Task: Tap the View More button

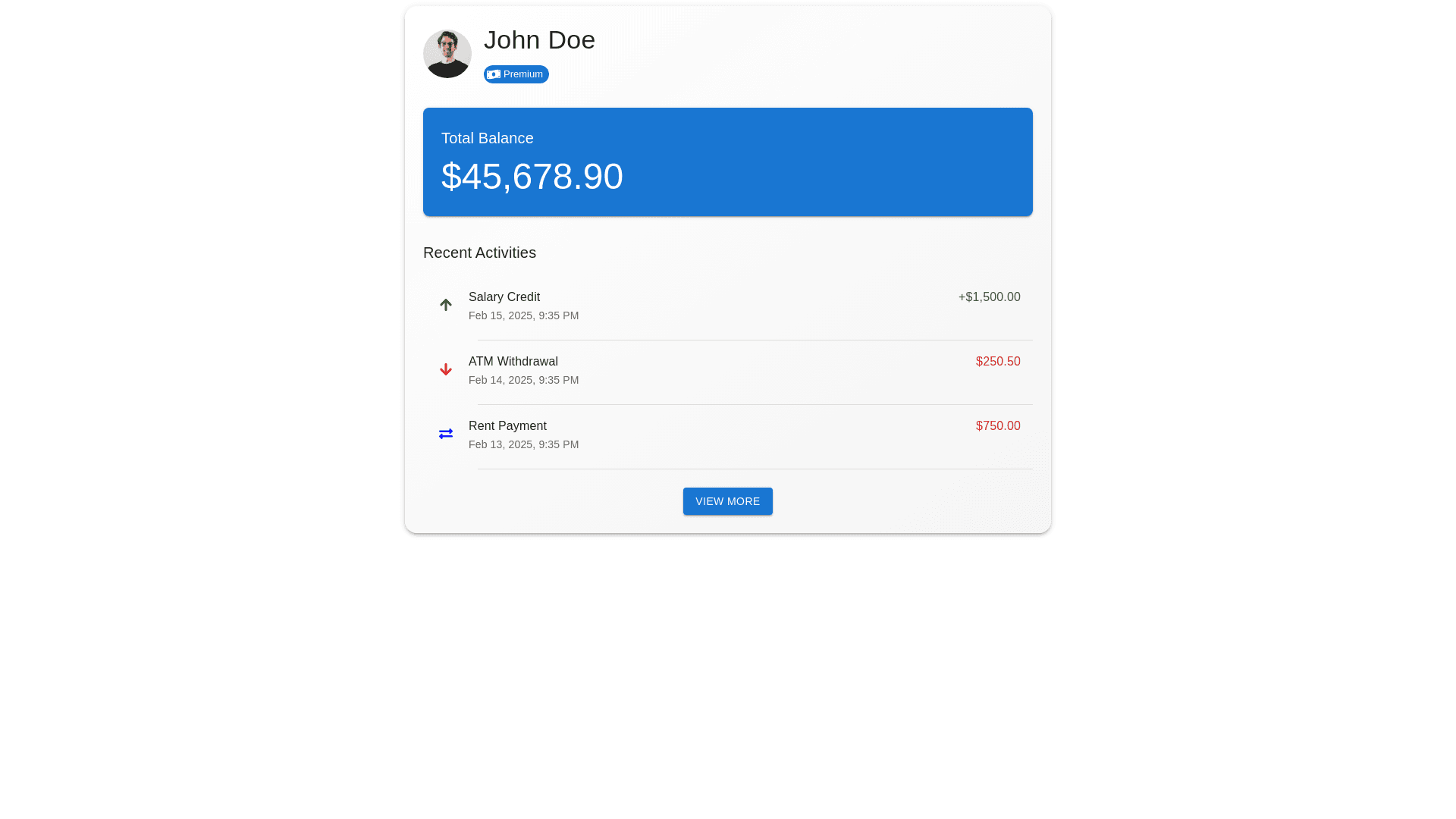Action: coord(727,501)
